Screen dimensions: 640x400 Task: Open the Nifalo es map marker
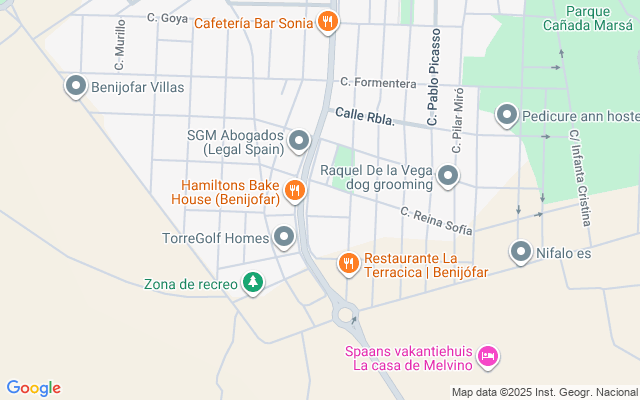[521, 253]
